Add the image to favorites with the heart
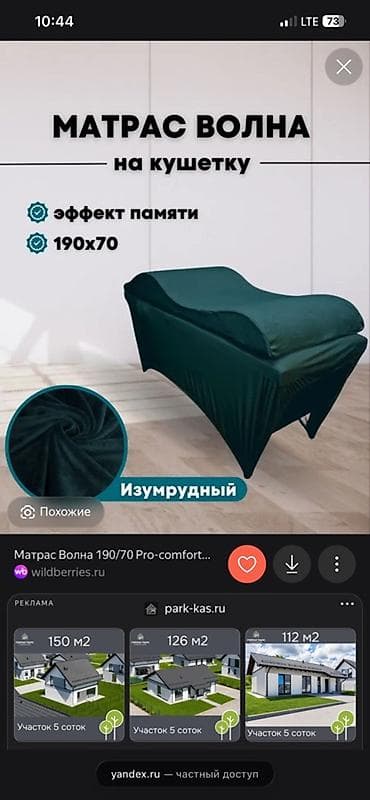 click(x=247, y=564)
